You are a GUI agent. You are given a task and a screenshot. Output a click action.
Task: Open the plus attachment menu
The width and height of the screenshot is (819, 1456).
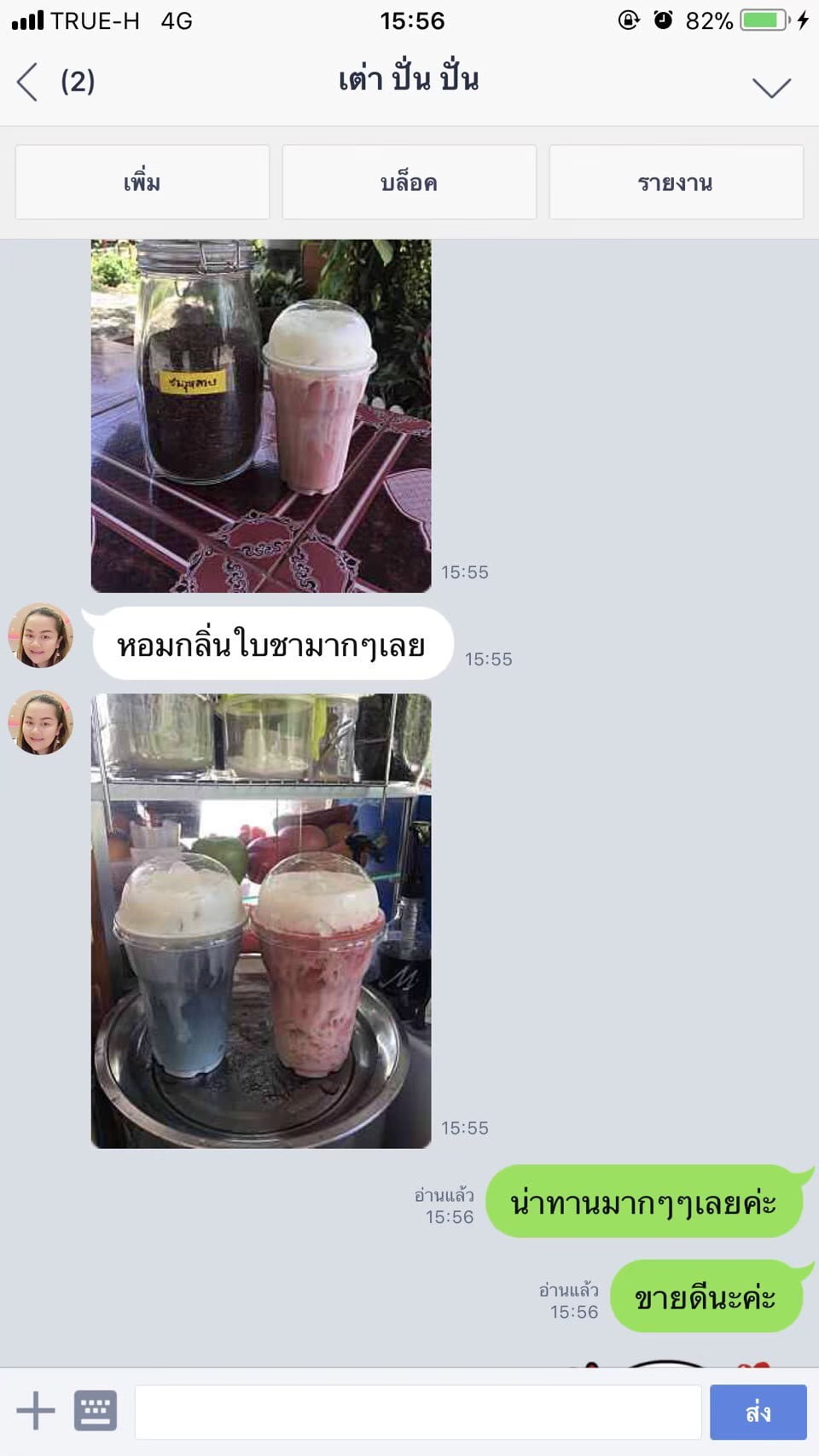tap(36, 1410)
